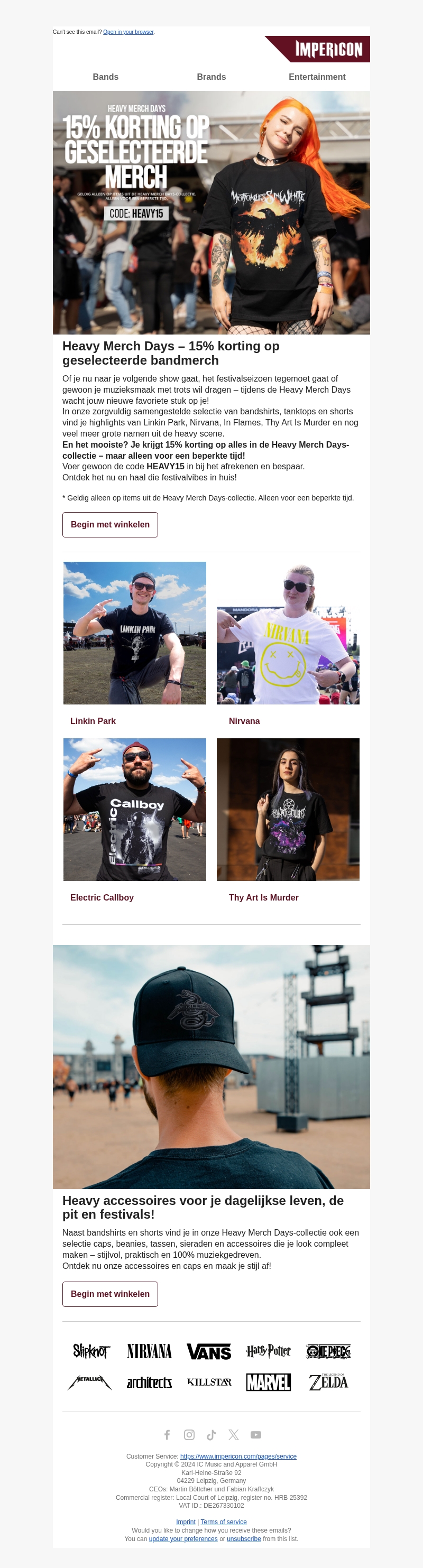Tap the first Begin met winkelen button

[x=110, y=525]
